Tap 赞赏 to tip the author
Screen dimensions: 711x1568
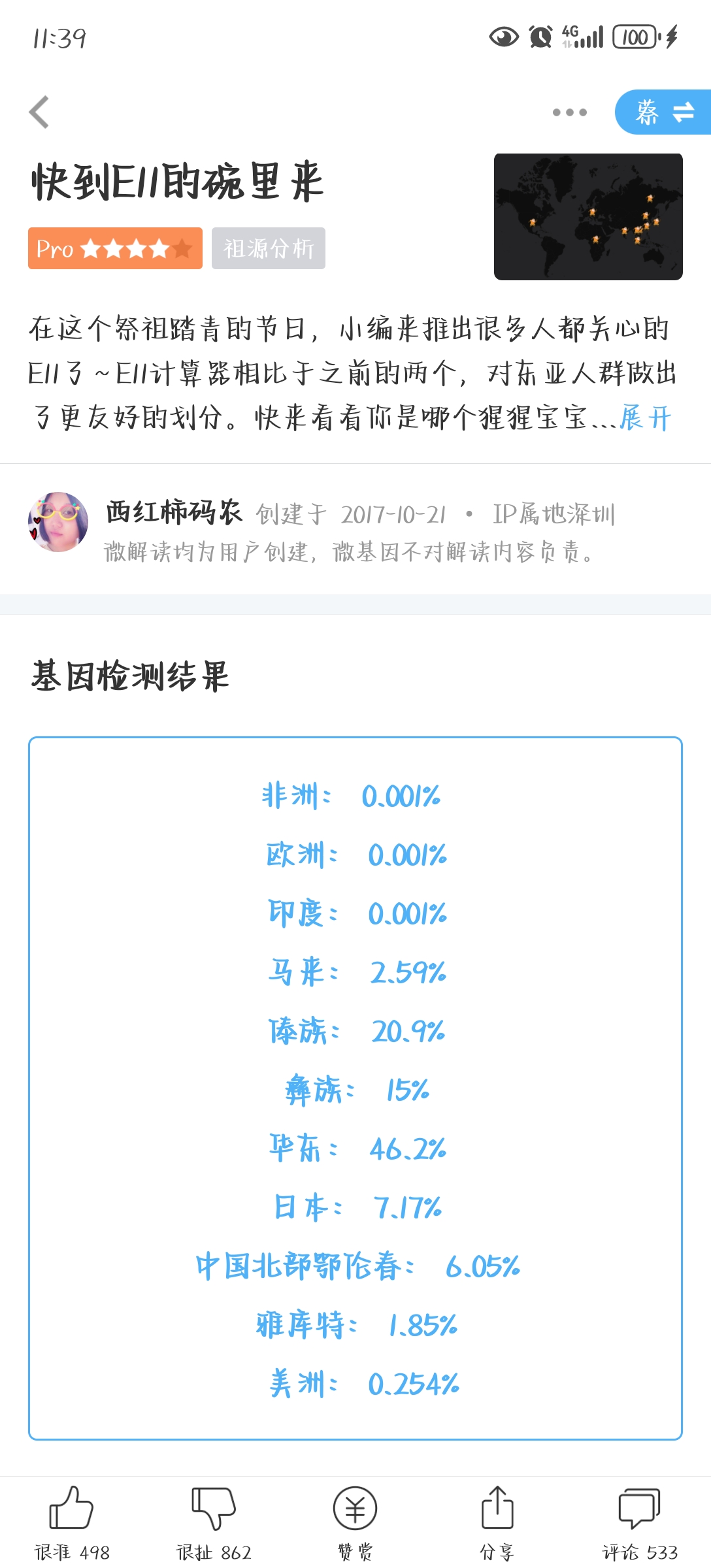[355, 1522]
